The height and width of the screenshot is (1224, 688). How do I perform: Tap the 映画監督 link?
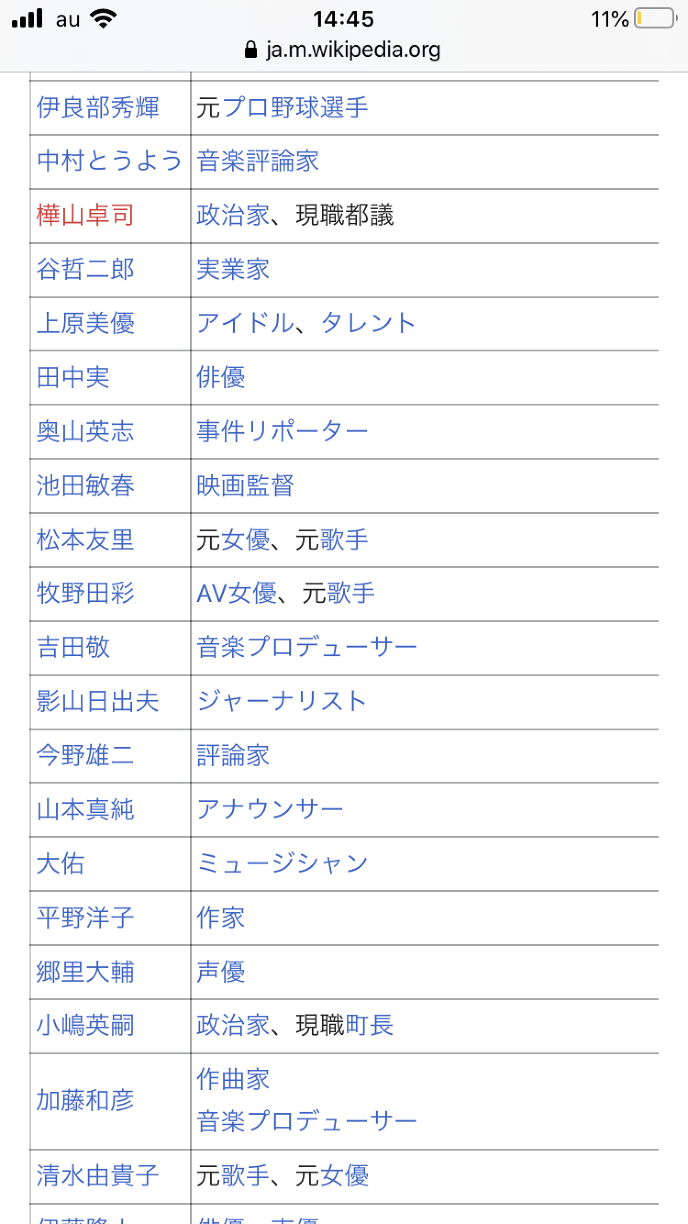[x=245, y=485]
